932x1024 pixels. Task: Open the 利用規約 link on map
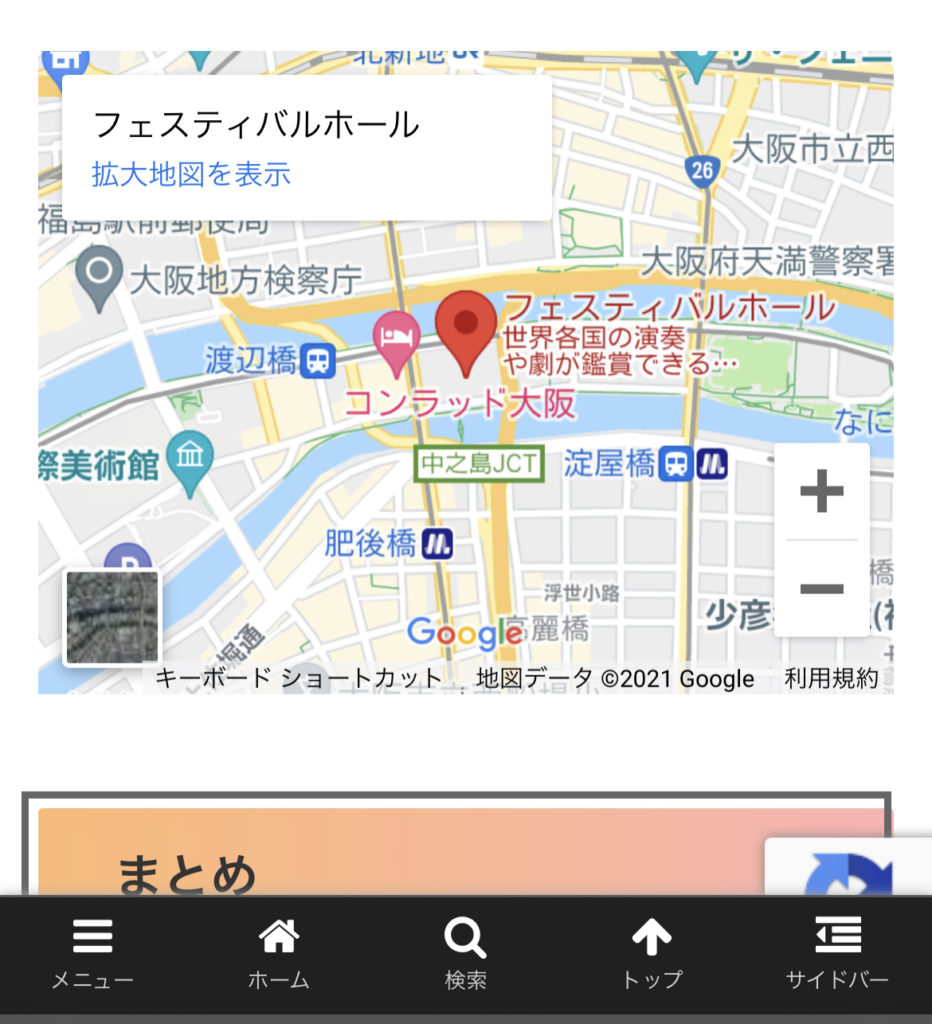(x=831, y=678)
